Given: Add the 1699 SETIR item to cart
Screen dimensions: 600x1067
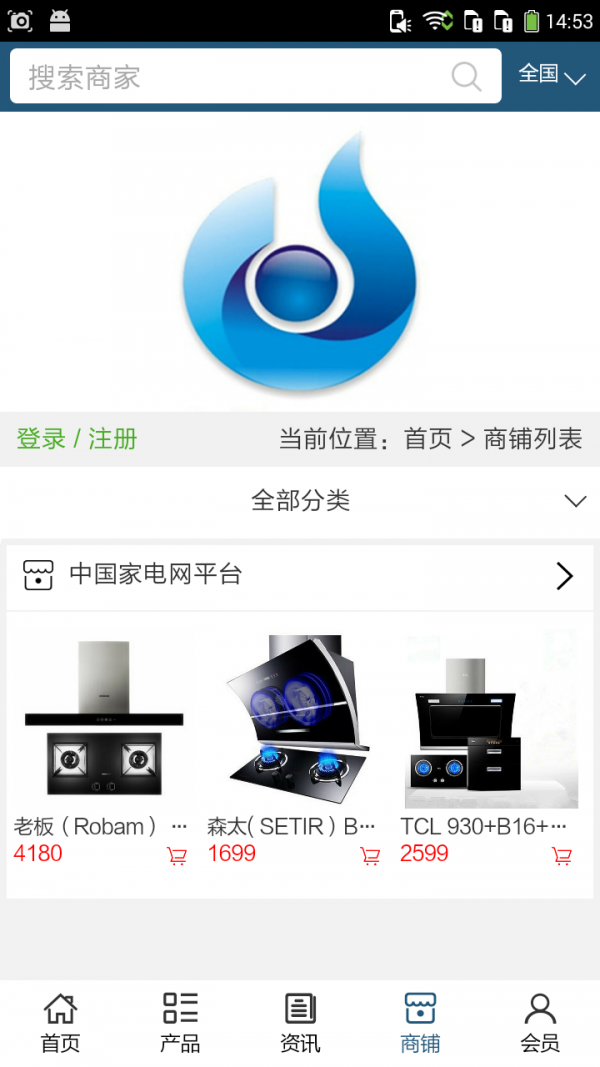Looking at the screenshot, I should (x=370, y=856).
